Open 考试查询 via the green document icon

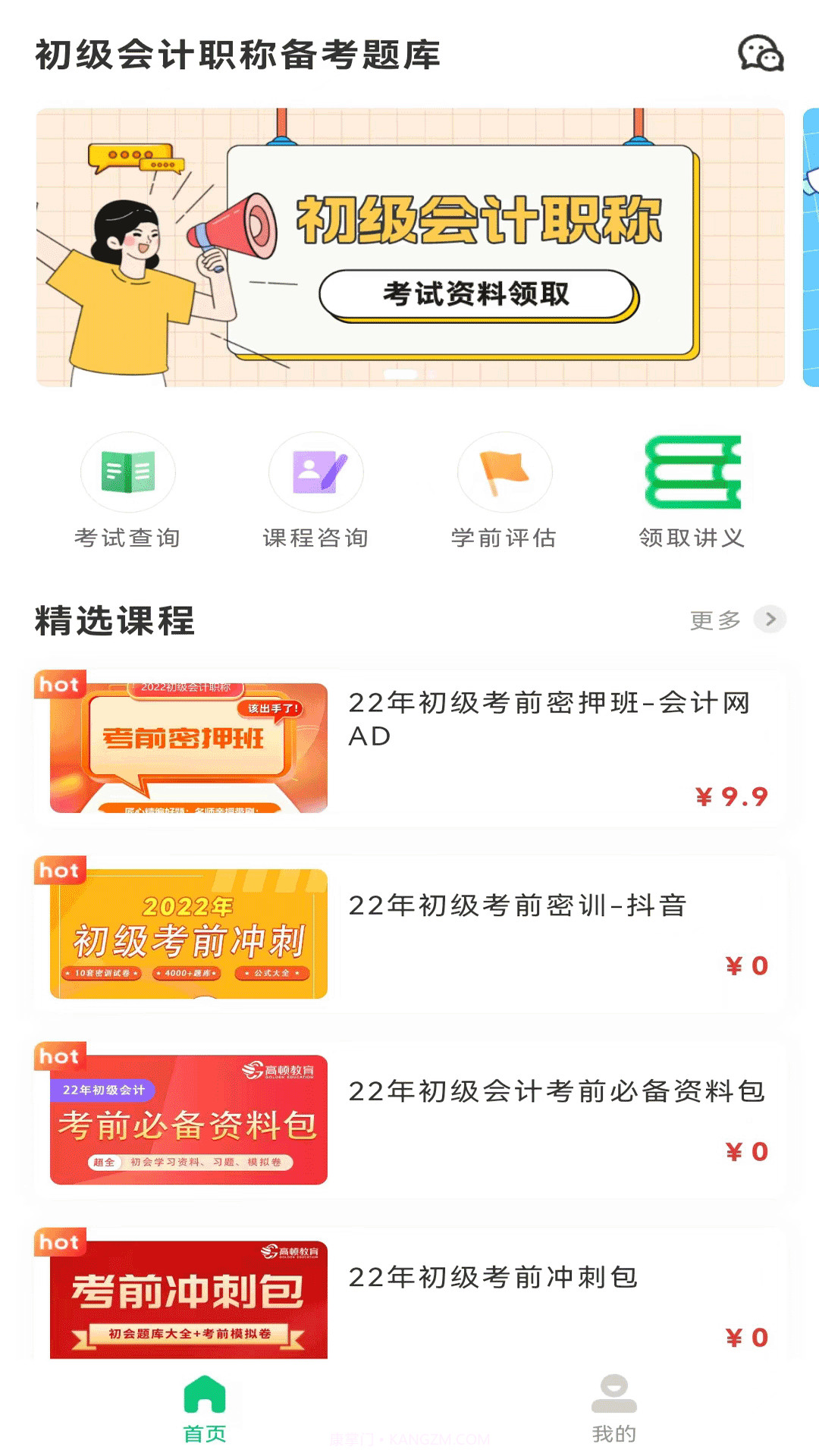point(129,472)
